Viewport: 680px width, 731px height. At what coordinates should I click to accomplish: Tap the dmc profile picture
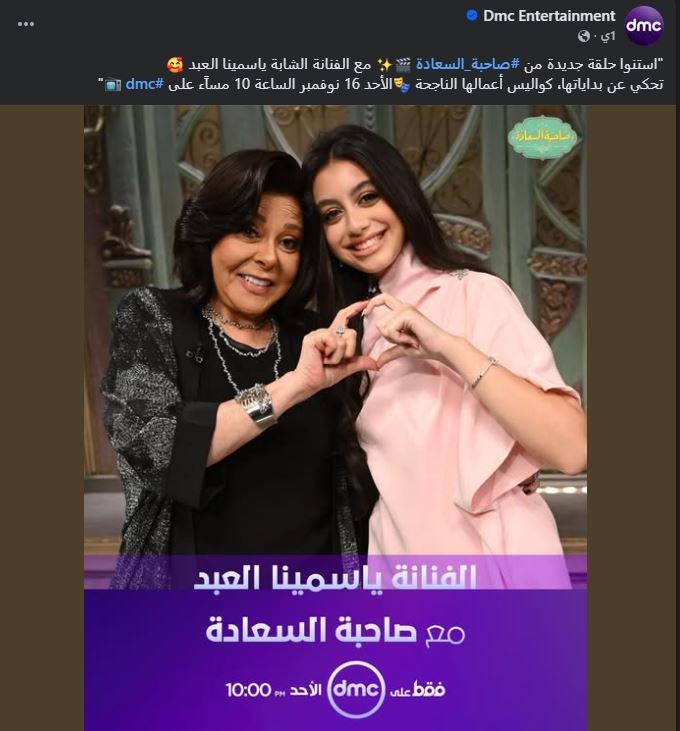[644, 26]
